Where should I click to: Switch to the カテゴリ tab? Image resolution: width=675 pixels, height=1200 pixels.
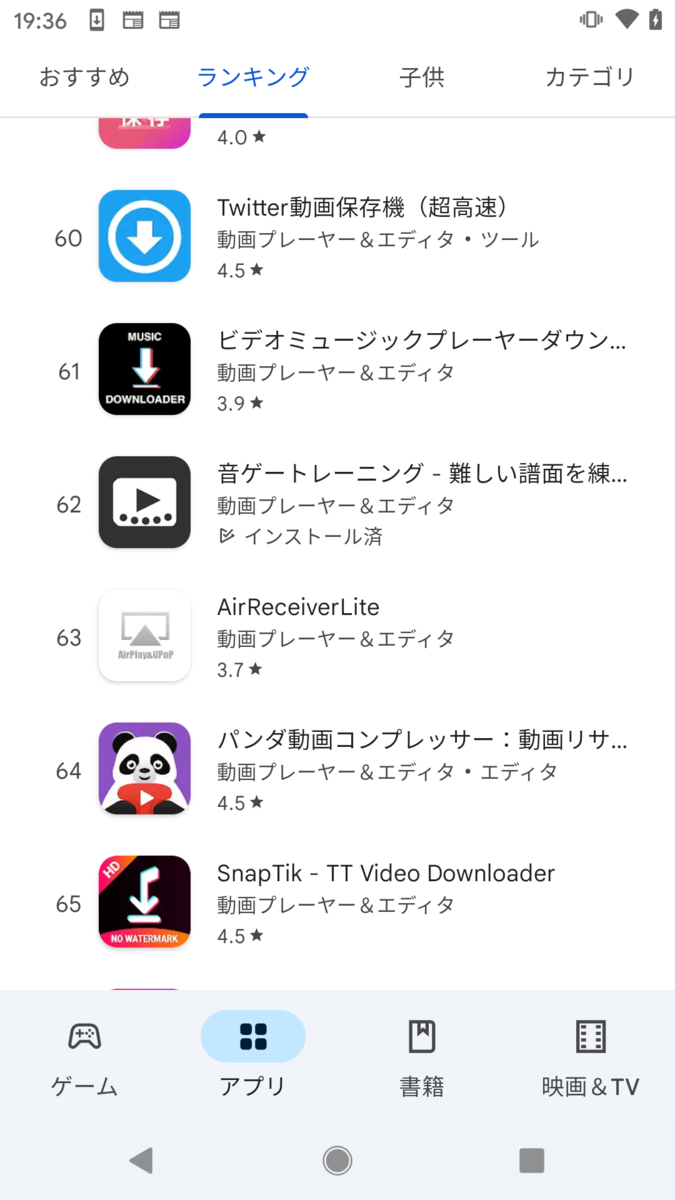pyautogui.click(x=590, y=77)
